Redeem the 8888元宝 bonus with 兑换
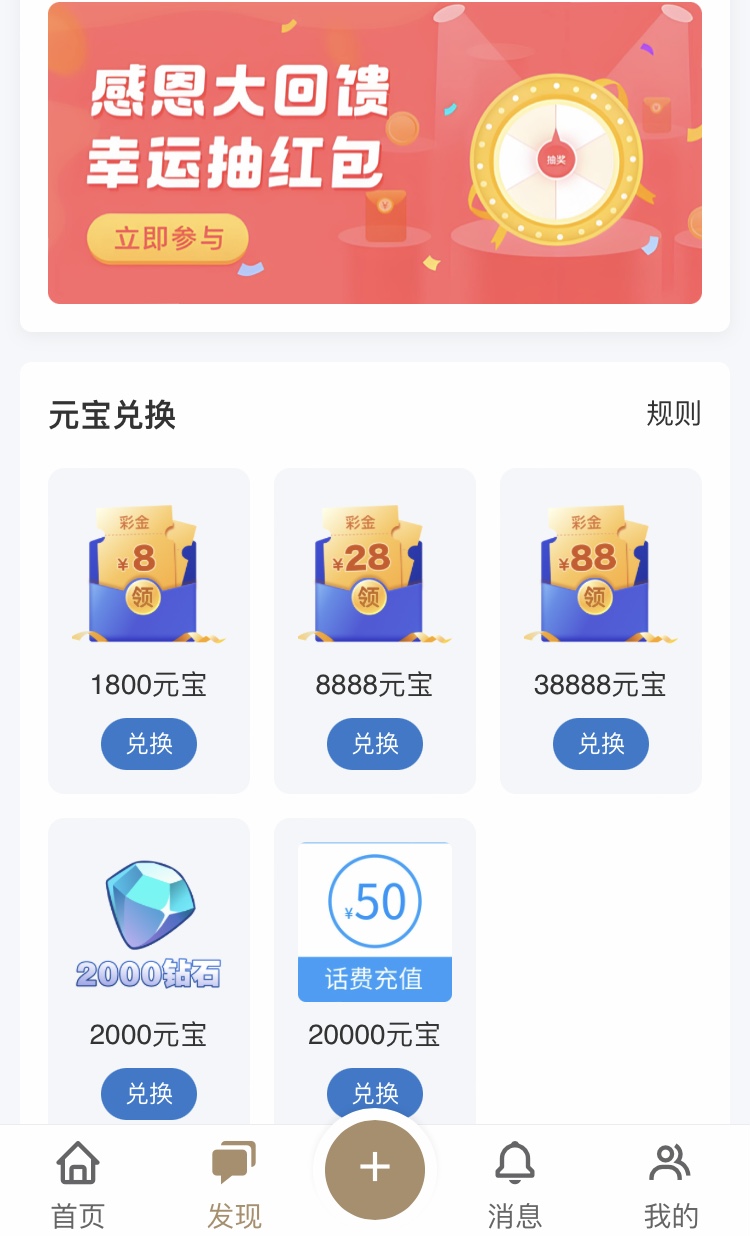750x1236 pixels. click(x=375, y=744)
